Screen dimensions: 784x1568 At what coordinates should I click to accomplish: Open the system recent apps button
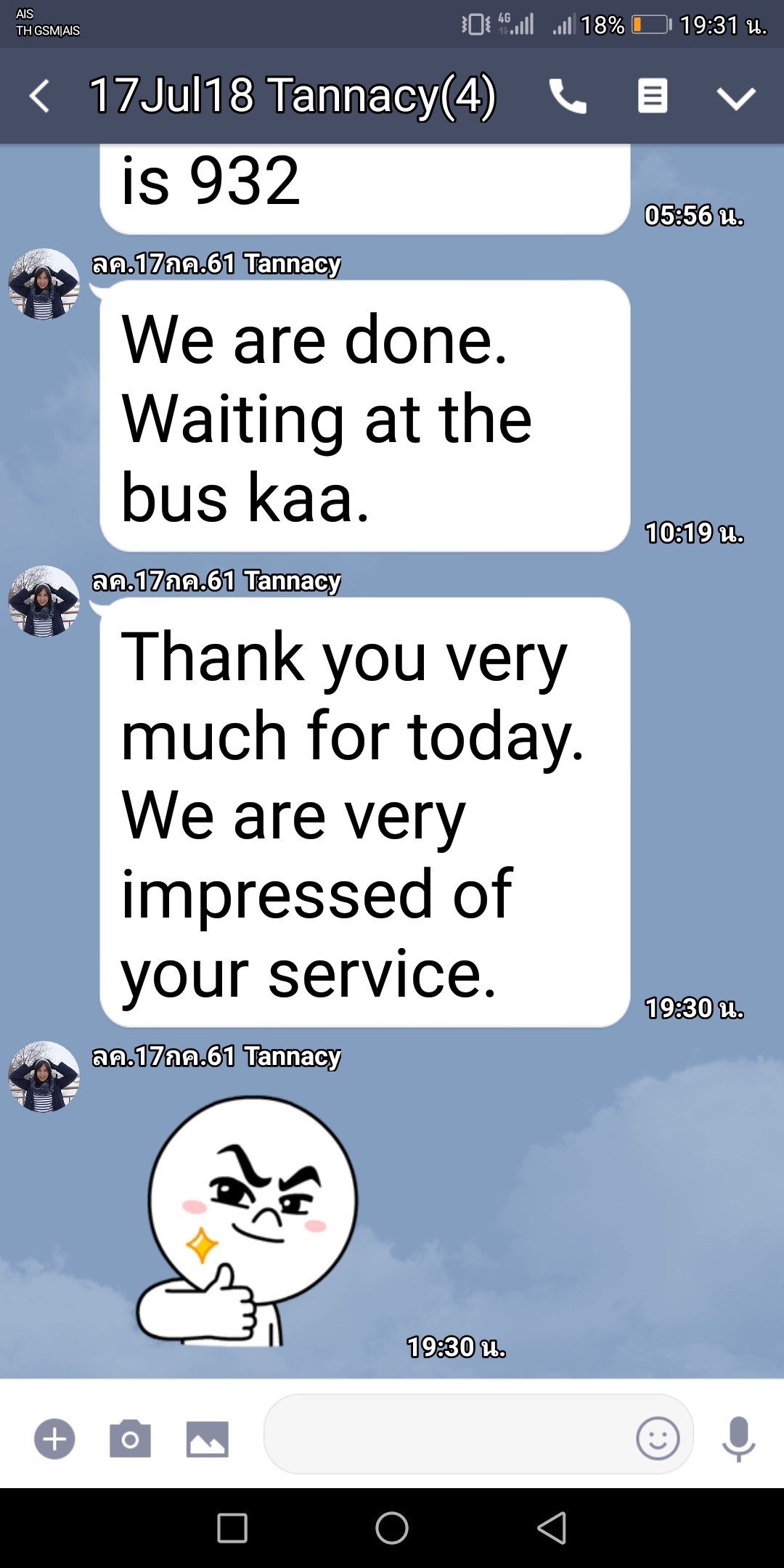click(232, 1528)
